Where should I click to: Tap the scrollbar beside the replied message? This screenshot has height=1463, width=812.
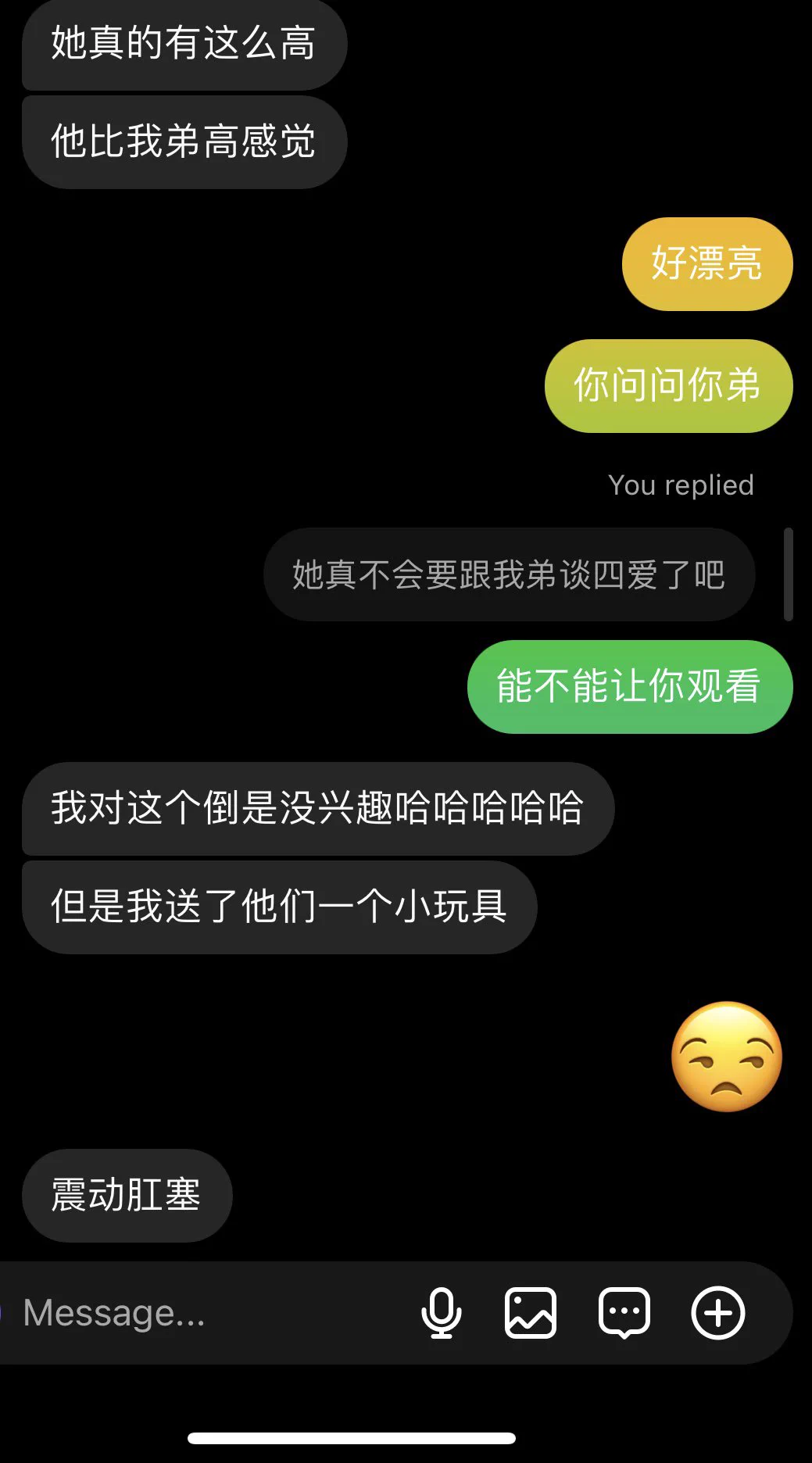(x=789, y=574)
